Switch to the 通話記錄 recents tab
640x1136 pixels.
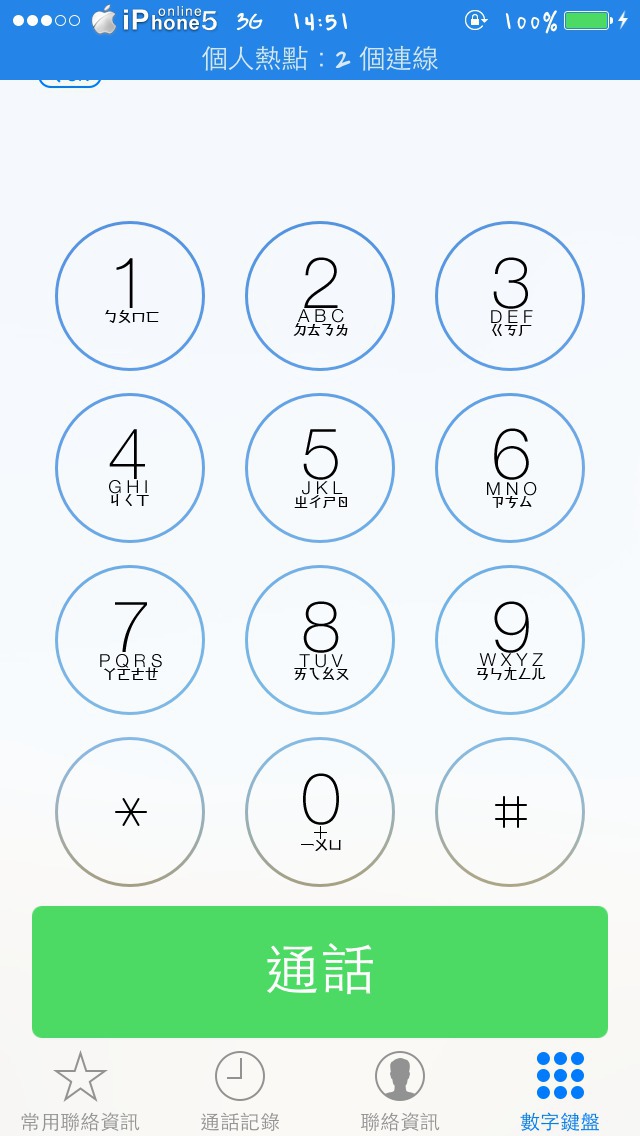240,1091
